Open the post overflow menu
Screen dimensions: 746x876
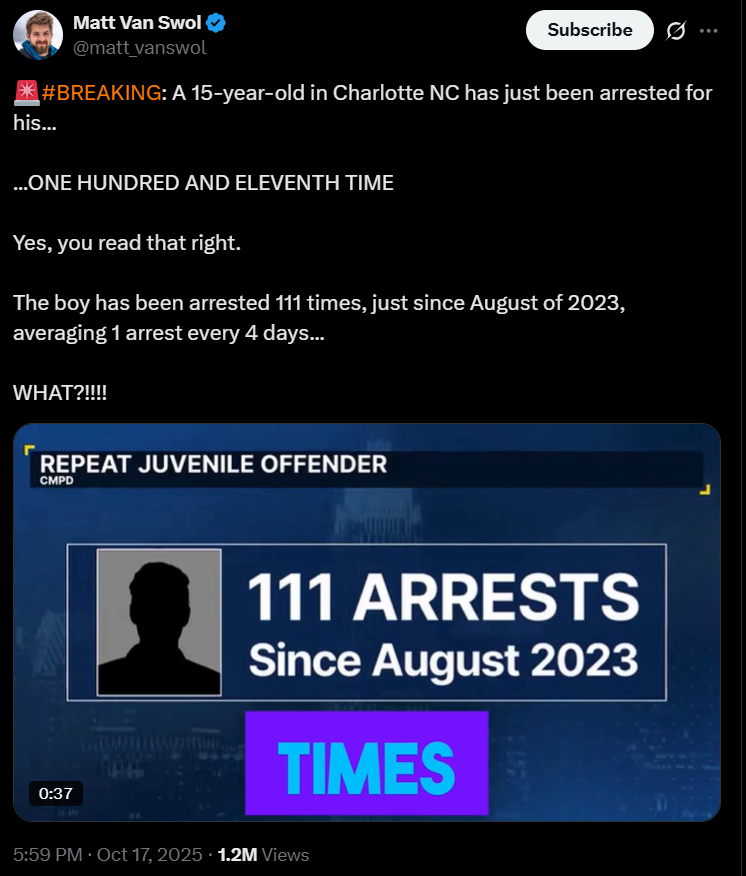point(709,31)
